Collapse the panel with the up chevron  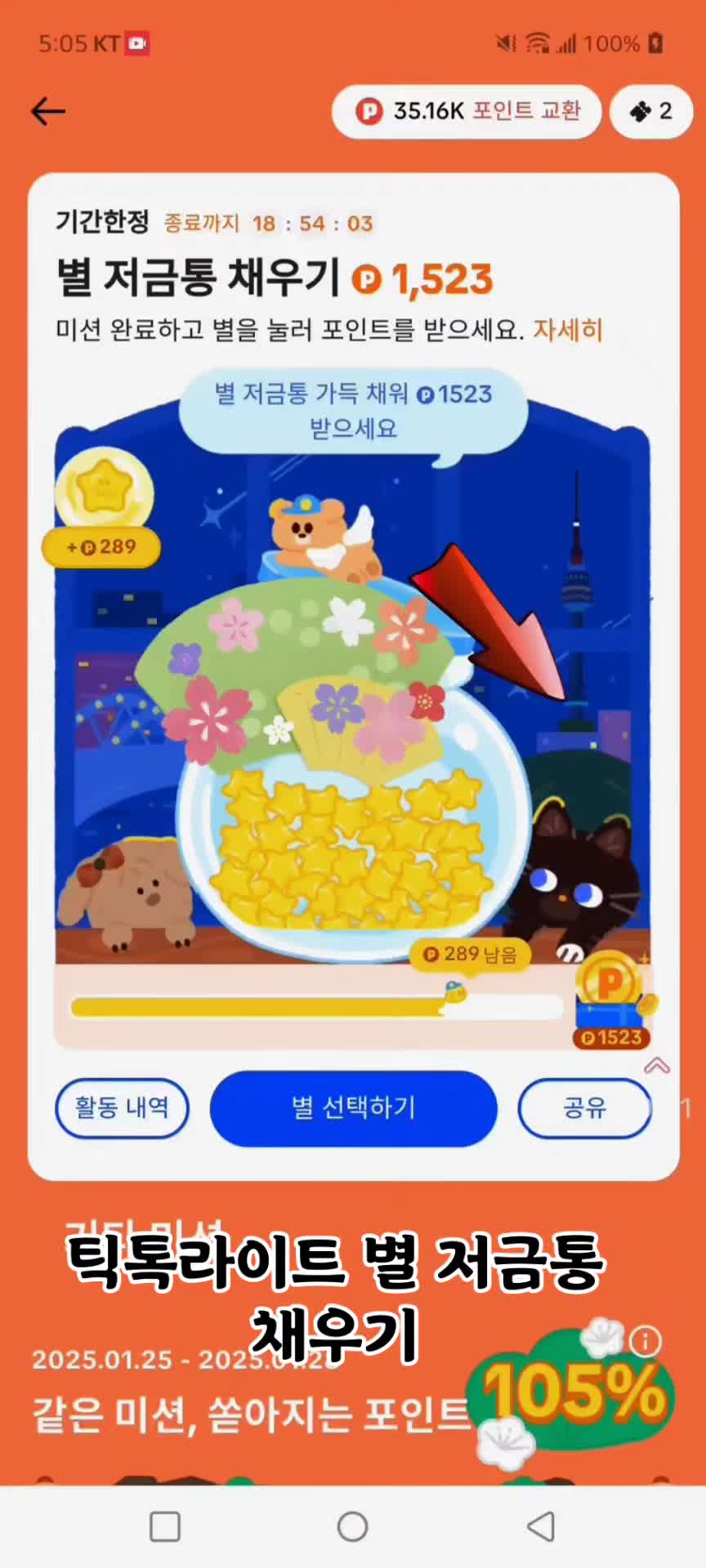tap(657, 1066)
